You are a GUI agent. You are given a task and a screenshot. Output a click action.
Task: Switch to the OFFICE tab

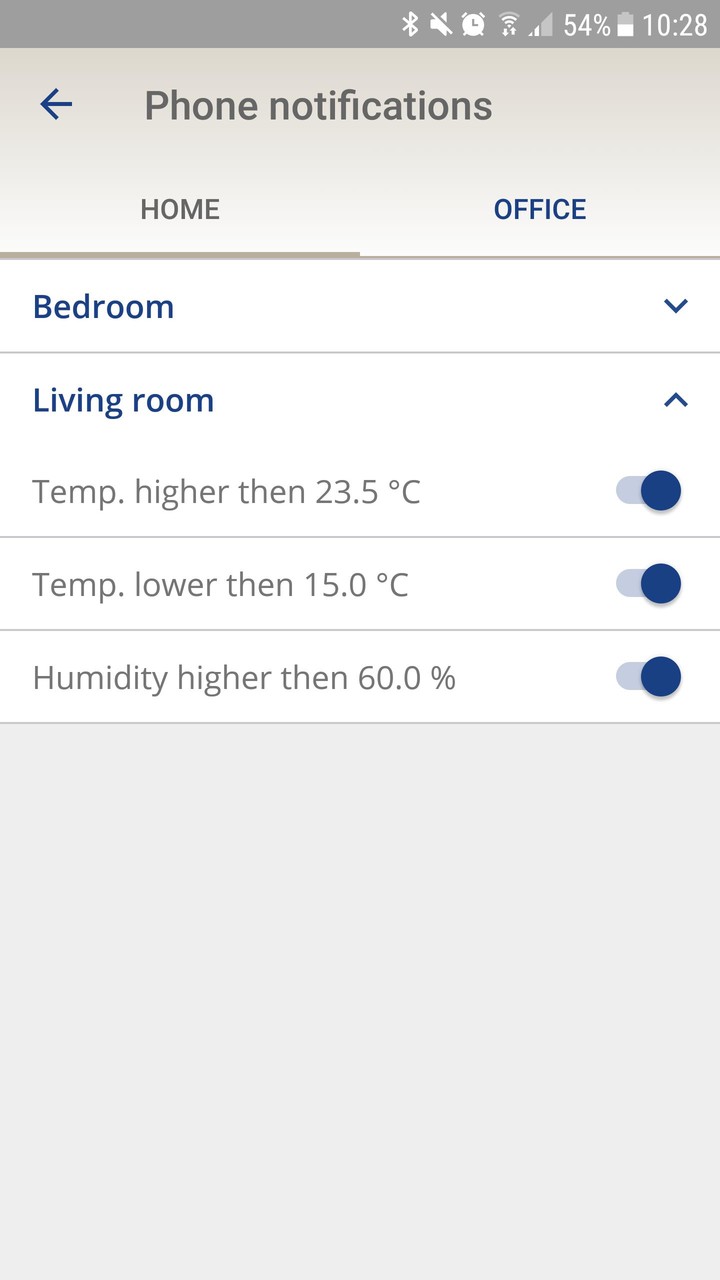pyautogui.click(x=539, y=209)
